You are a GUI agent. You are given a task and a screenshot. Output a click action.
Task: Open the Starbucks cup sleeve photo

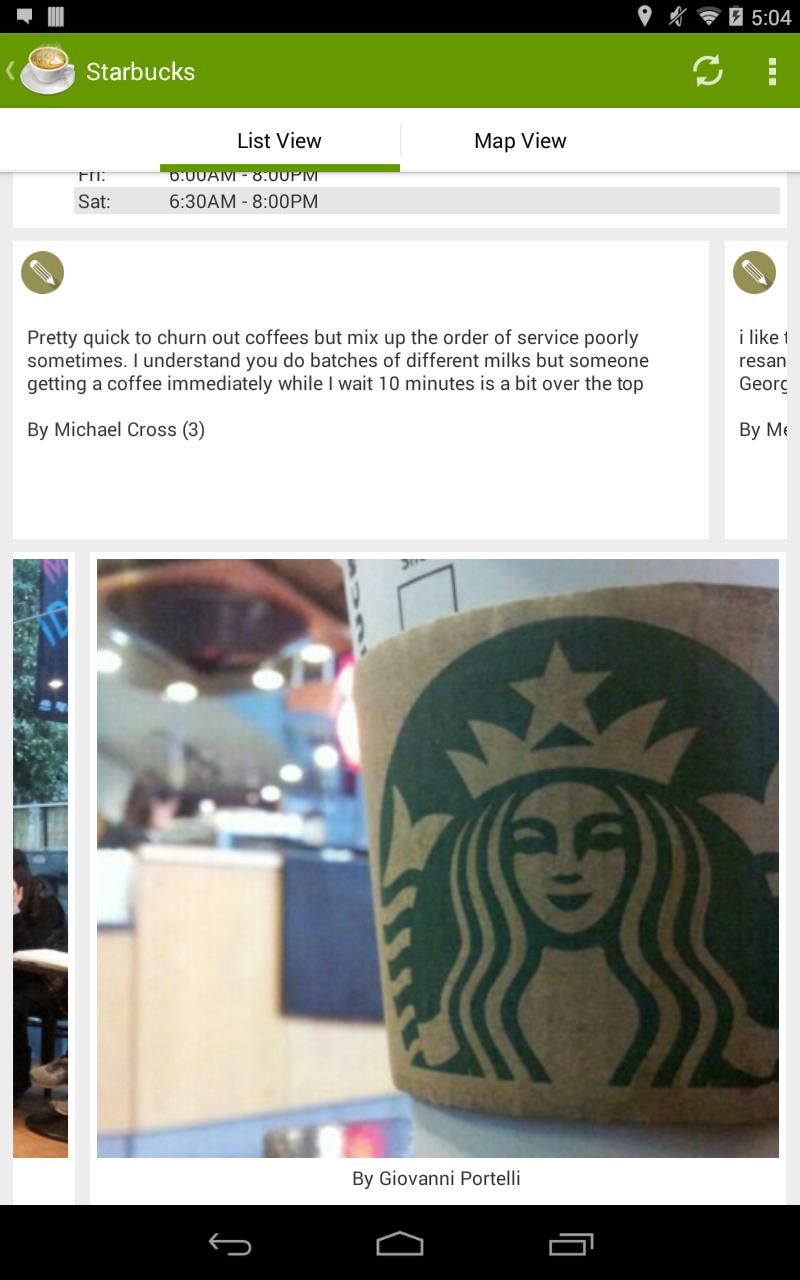coord(437,855)
